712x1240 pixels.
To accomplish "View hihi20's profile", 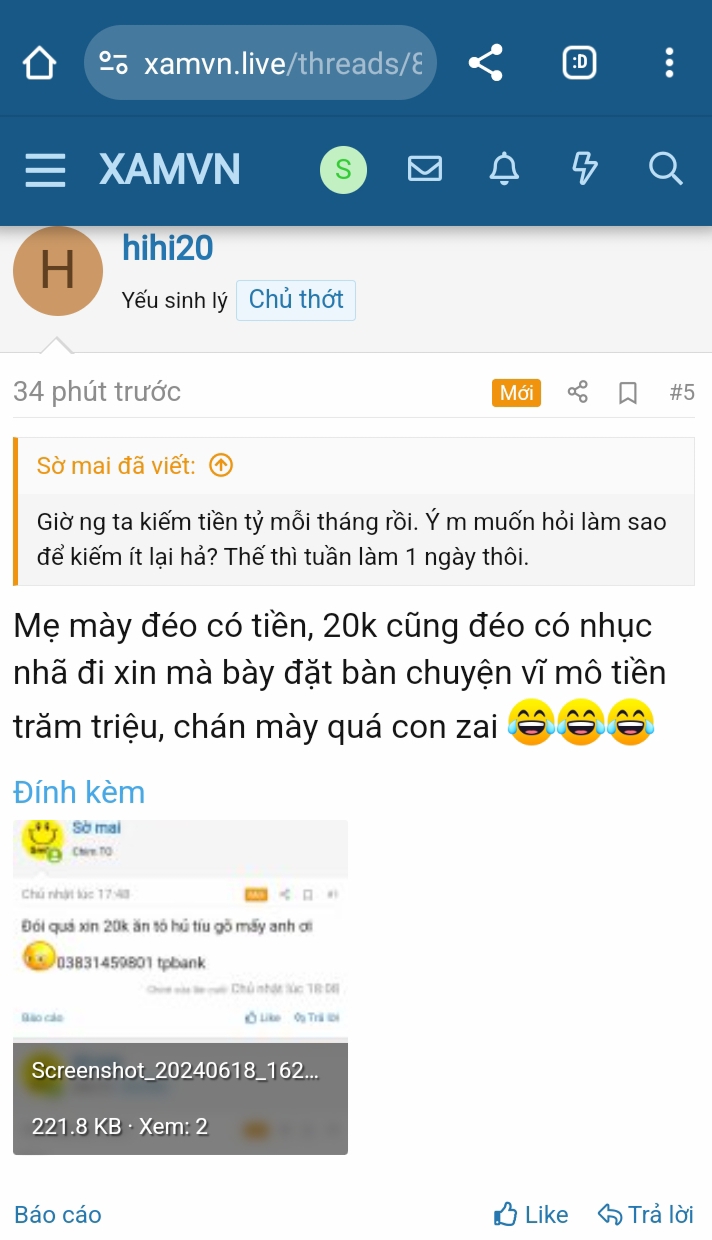I will [167, 248].
